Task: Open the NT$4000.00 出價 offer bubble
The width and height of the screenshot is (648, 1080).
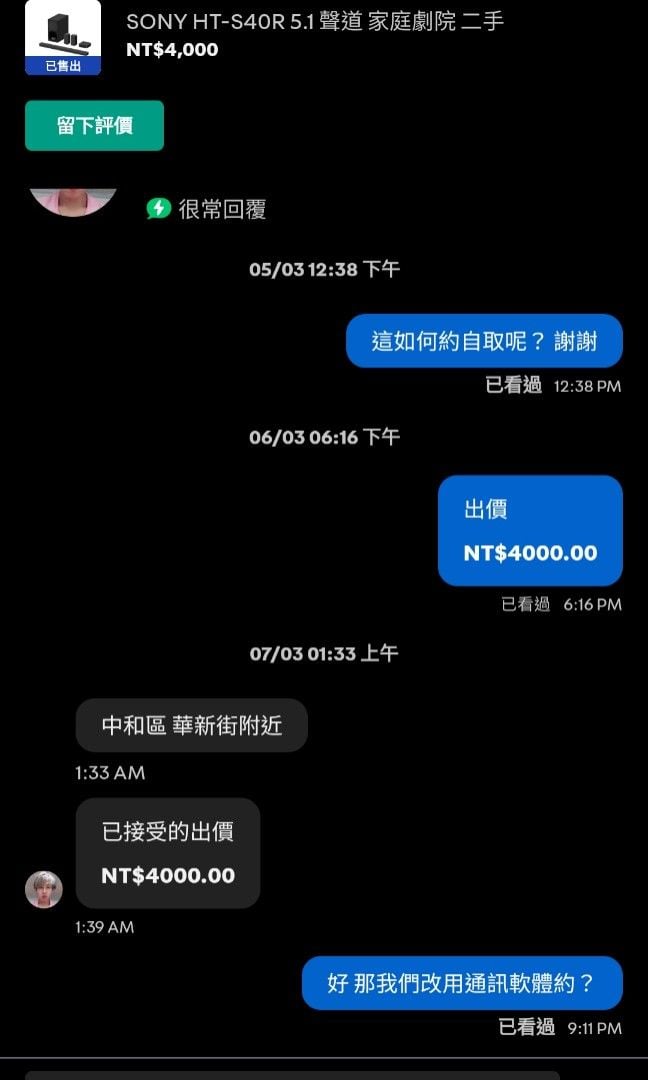Action: 530,530
